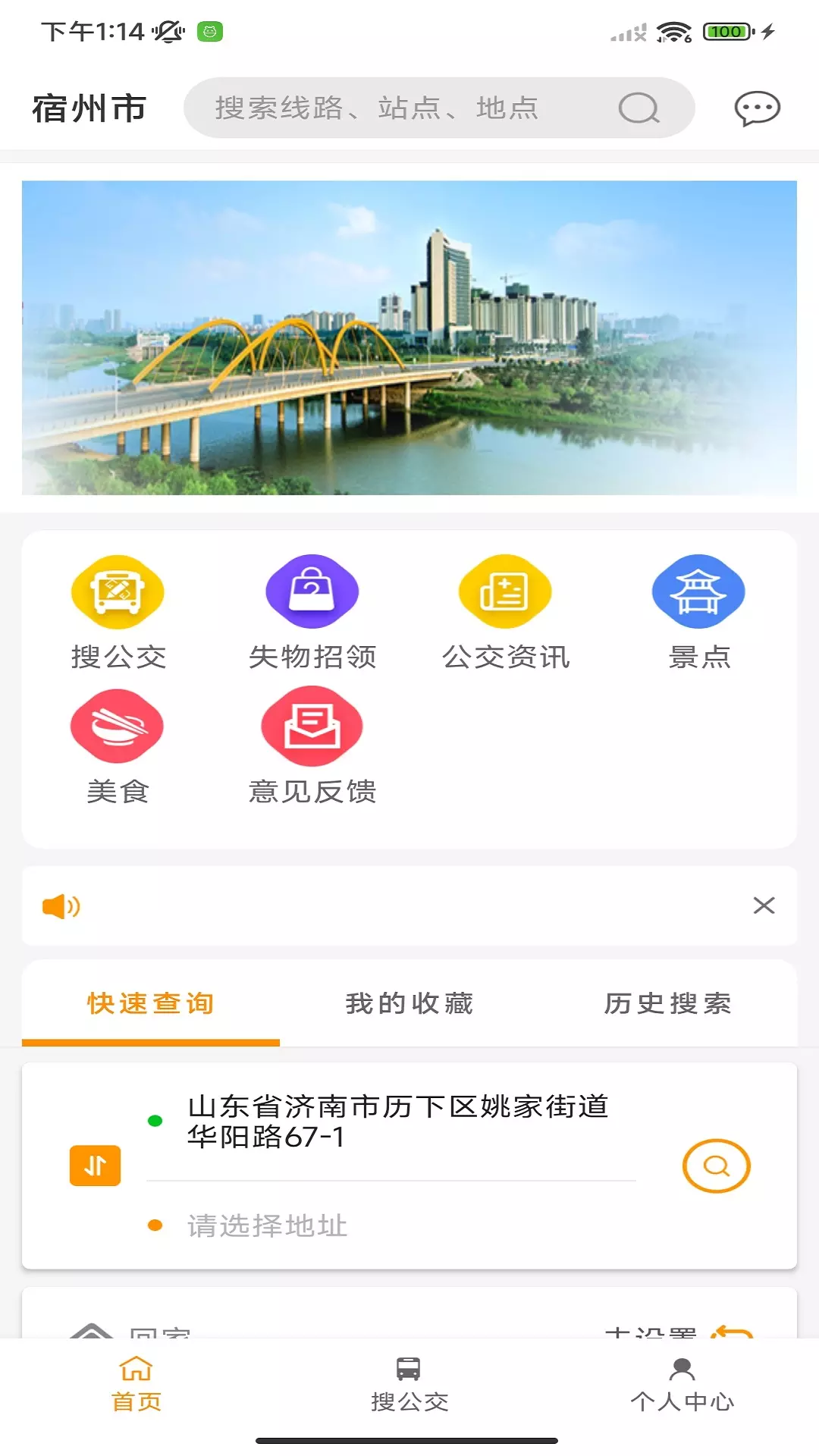Open the messages chat bubble icon
Viewport: 819px width, 1456px height.
757,108
